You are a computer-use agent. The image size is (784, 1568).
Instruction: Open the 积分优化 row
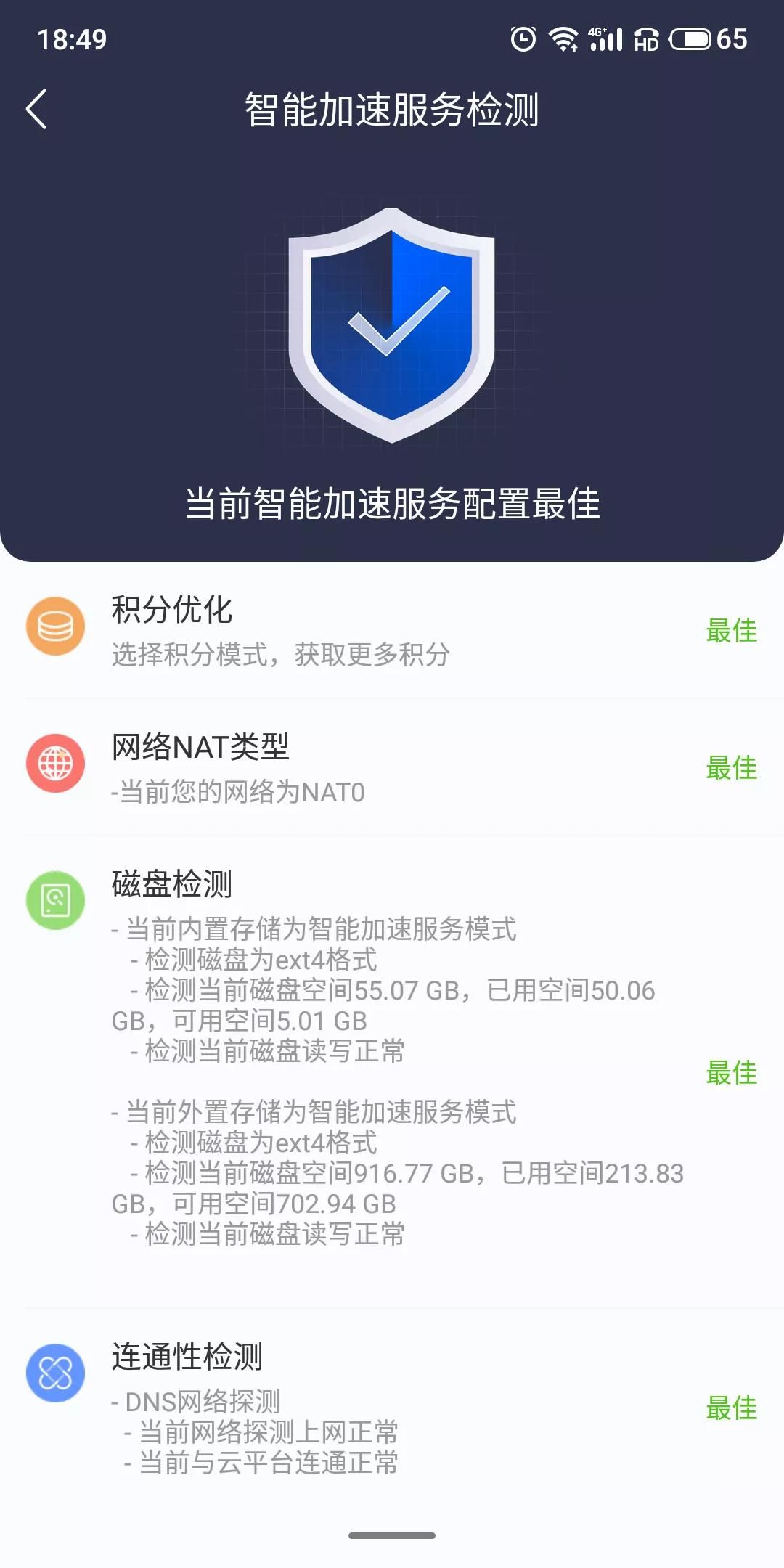(392, 629)
